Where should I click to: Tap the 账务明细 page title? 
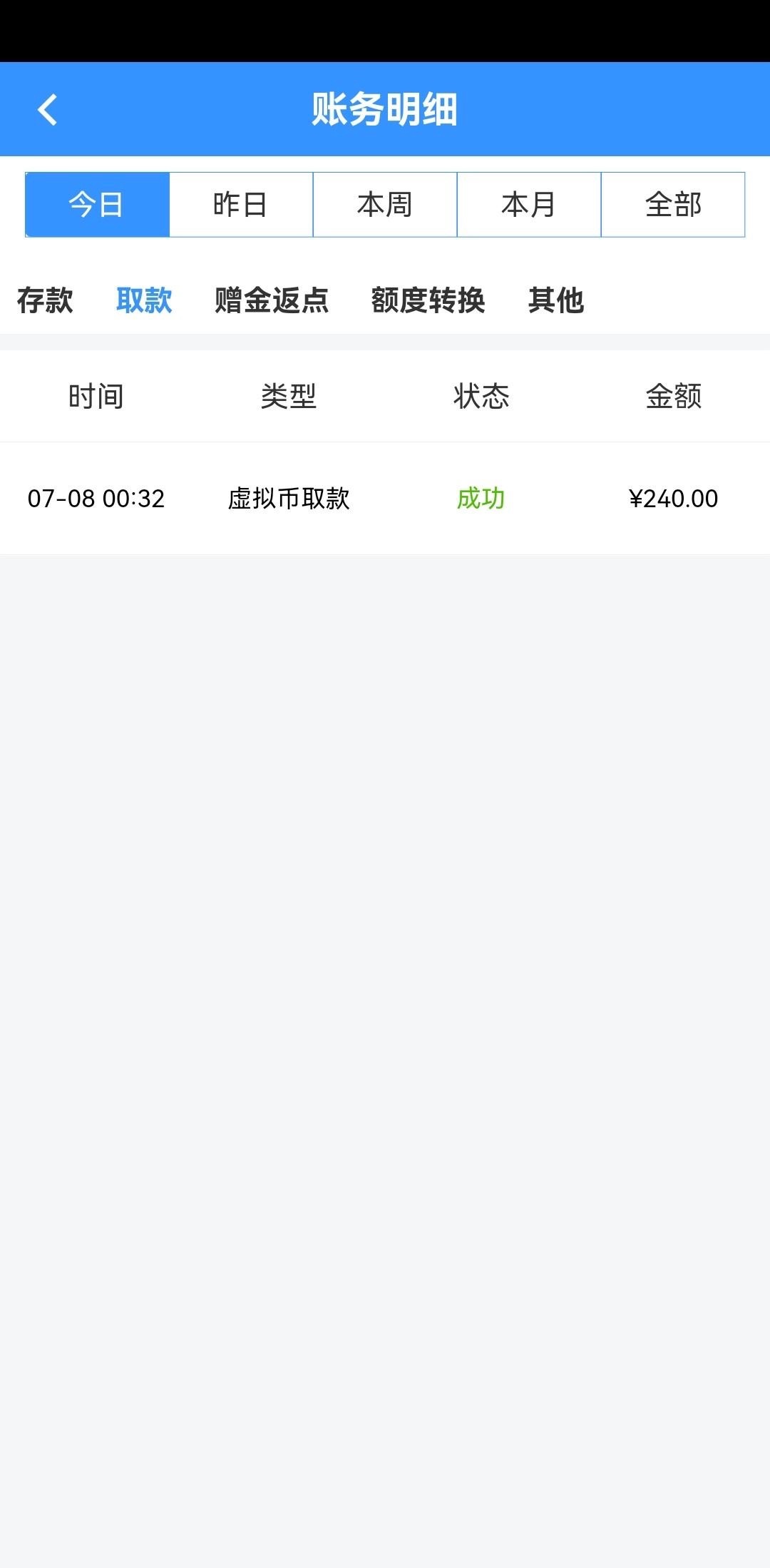[x=385, y=108]
